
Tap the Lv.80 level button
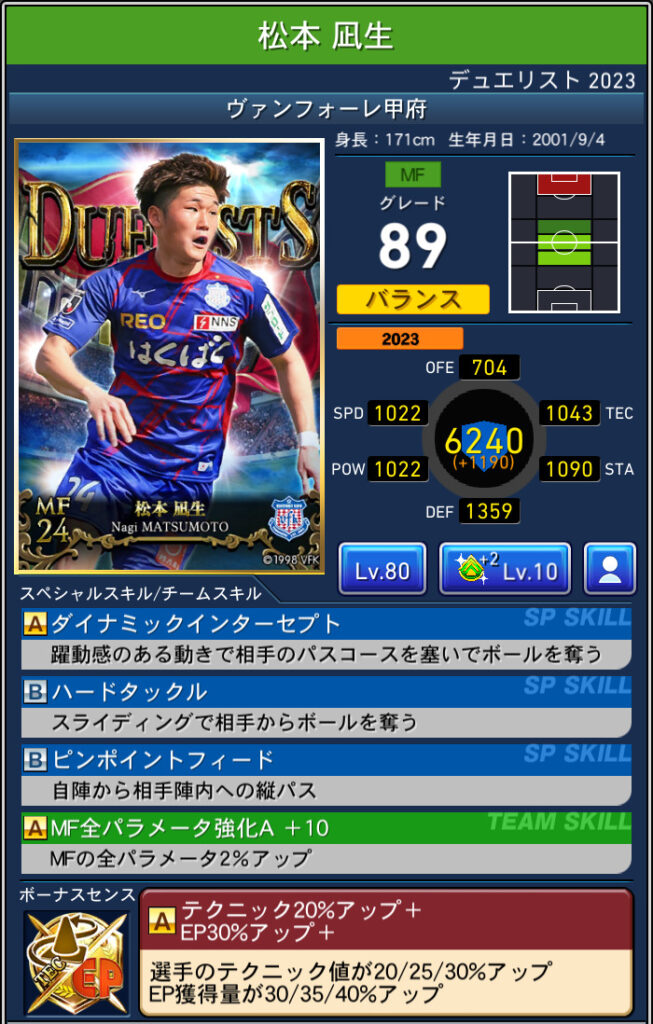tap(382, 570)
